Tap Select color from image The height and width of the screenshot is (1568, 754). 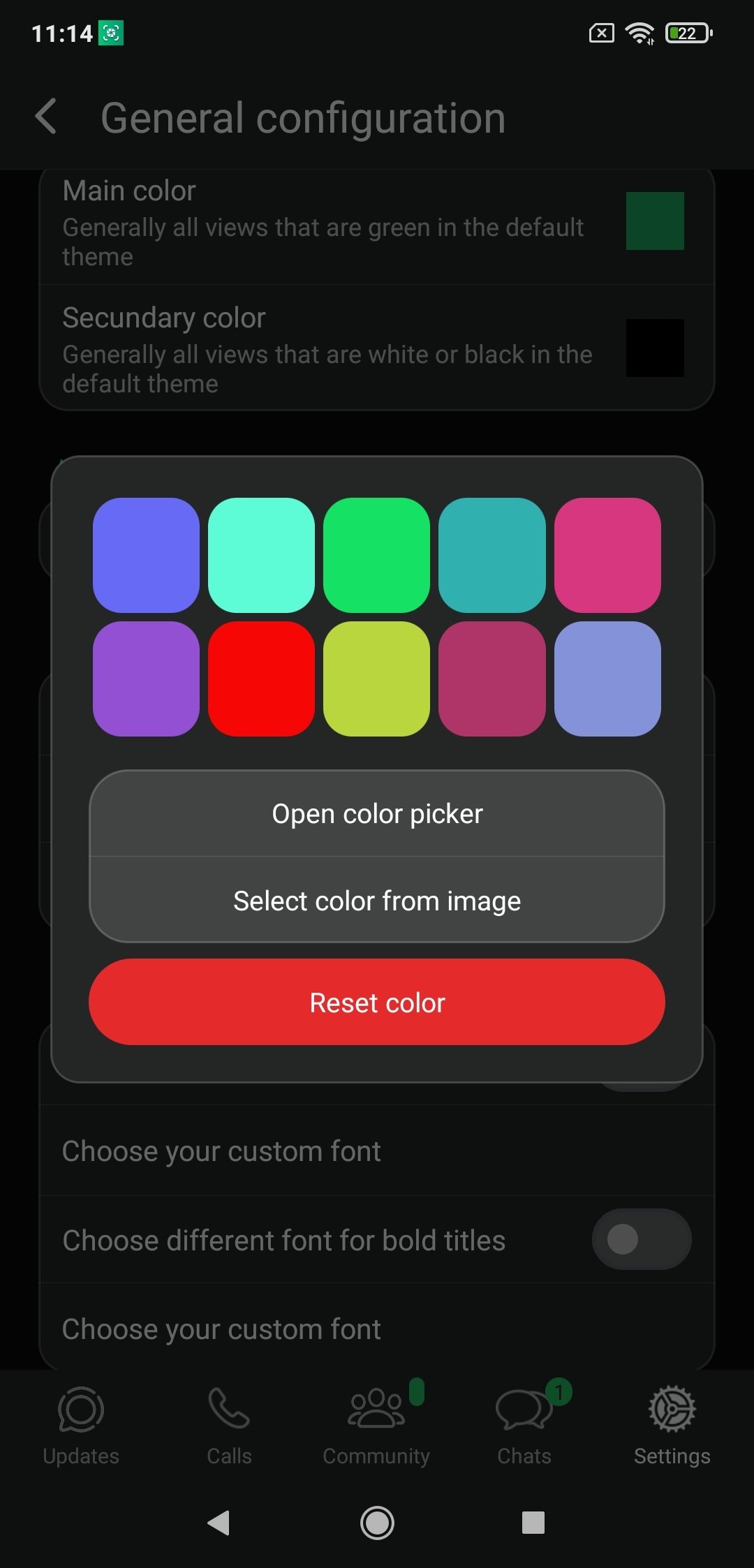(377, 901)
